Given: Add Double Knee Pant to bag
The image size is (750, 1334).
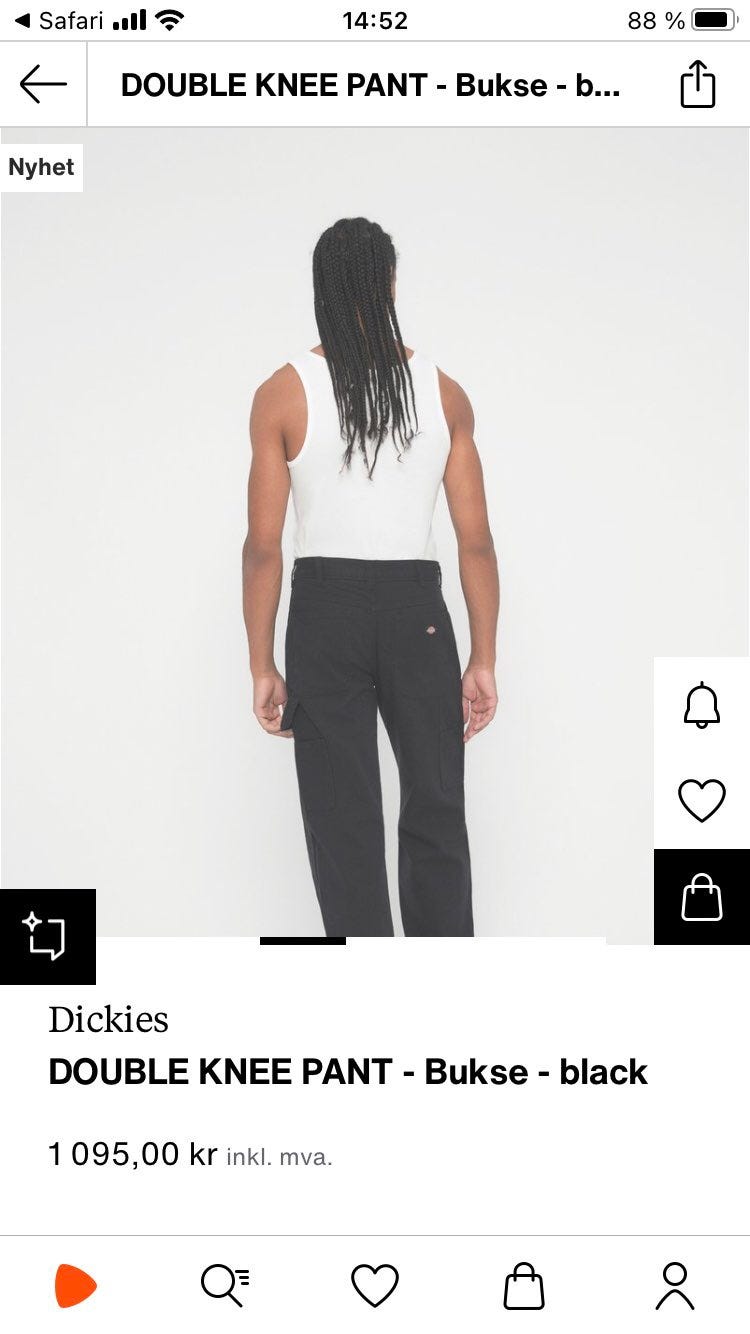Looking at the screenshot, I should pos(701,897).
